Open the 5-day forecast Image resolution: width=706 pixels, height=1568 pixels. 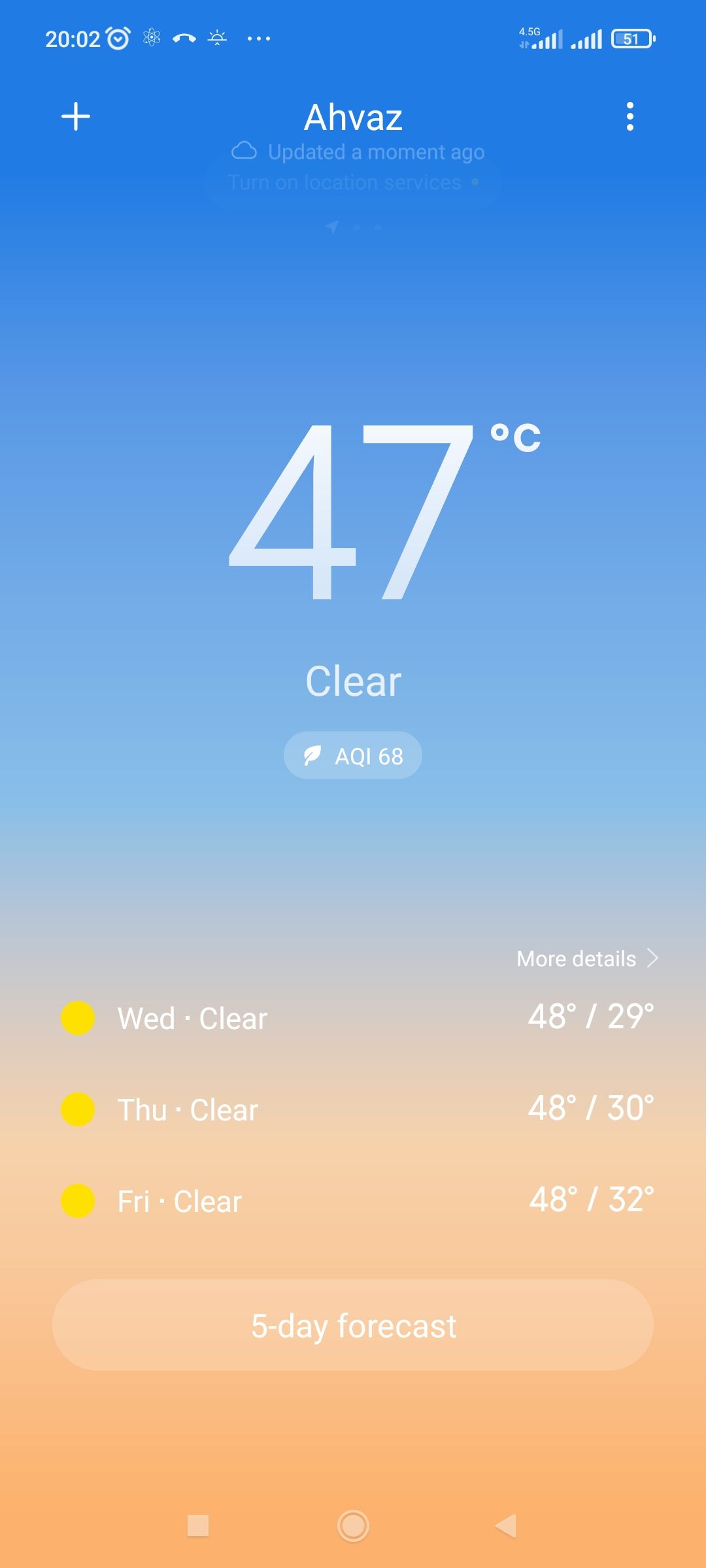353,1325
